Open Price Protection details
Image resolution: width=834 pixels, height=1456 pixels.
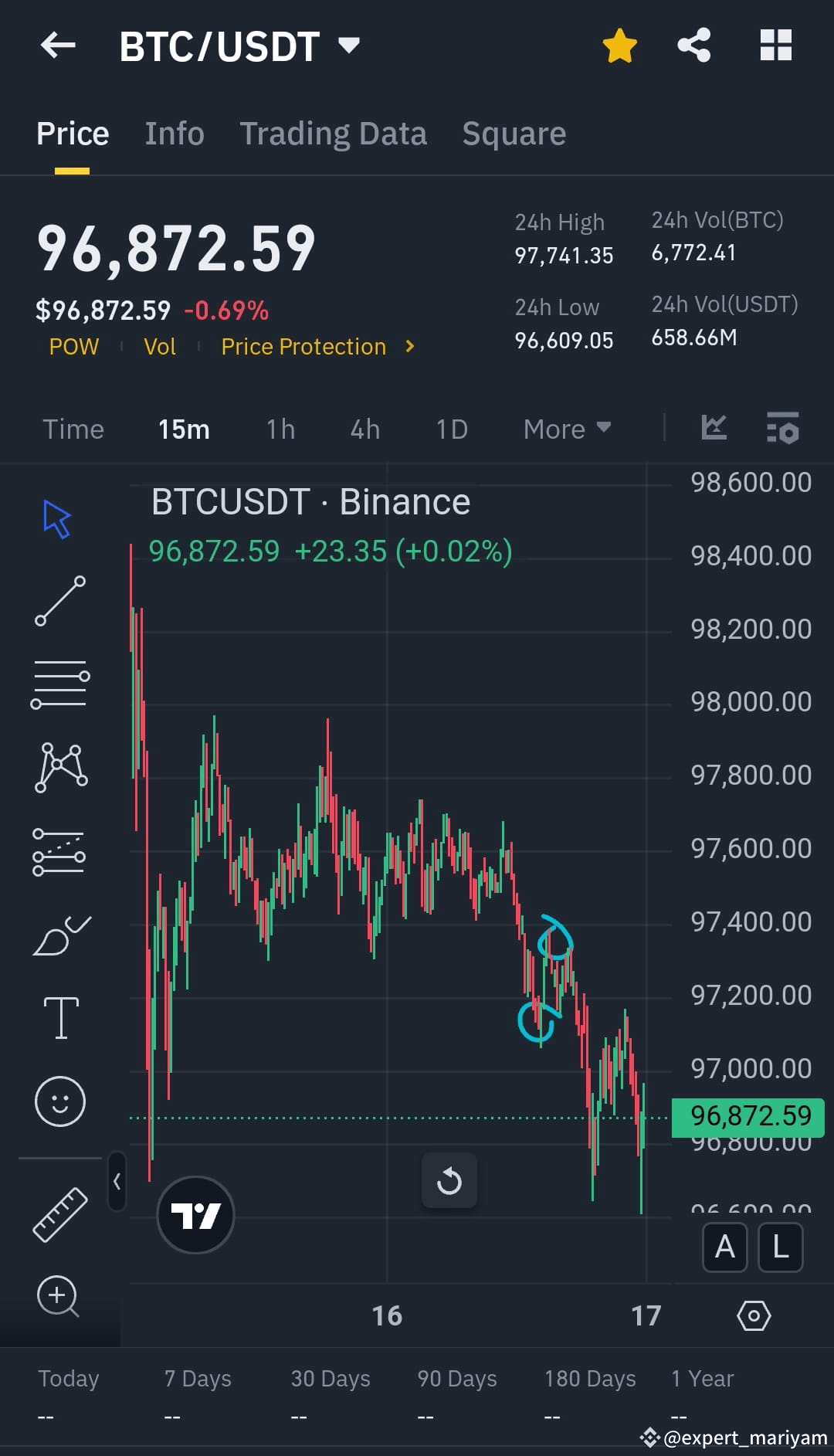pyautogui.click(x=303, y=347)
